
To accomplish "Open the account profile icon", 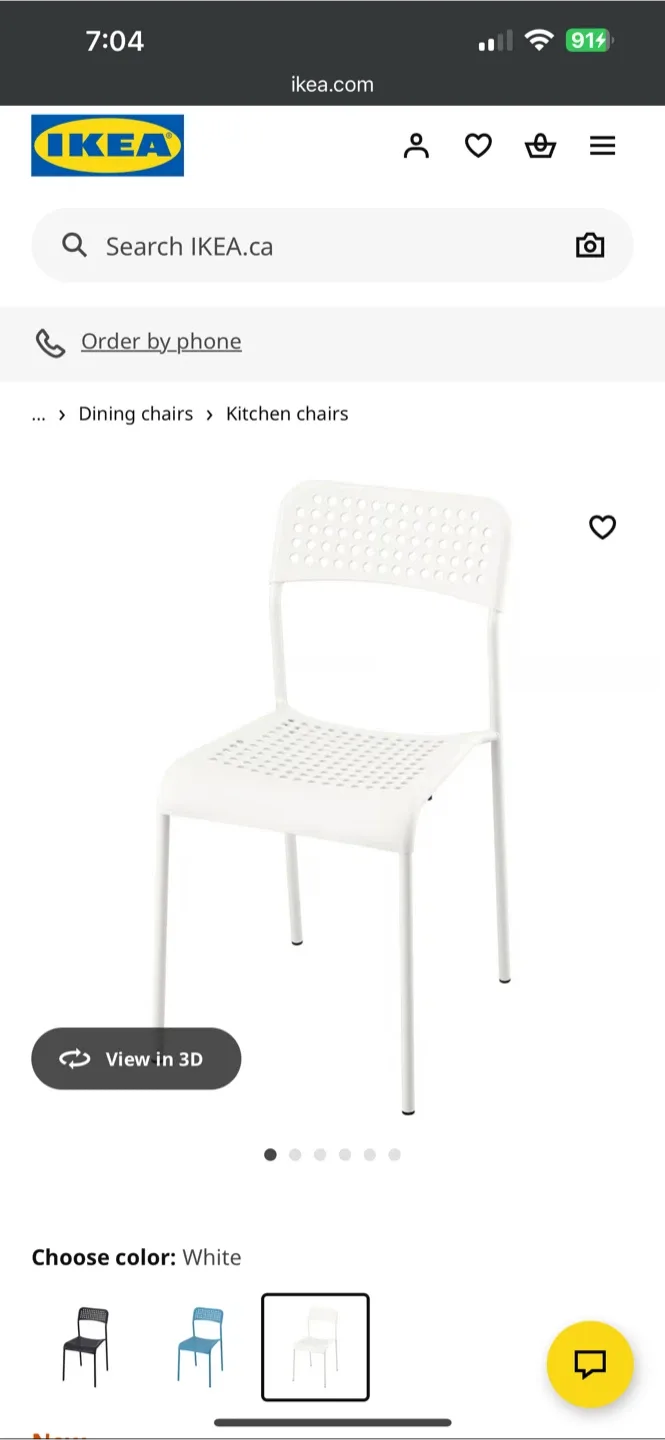I will pos(416,146).
